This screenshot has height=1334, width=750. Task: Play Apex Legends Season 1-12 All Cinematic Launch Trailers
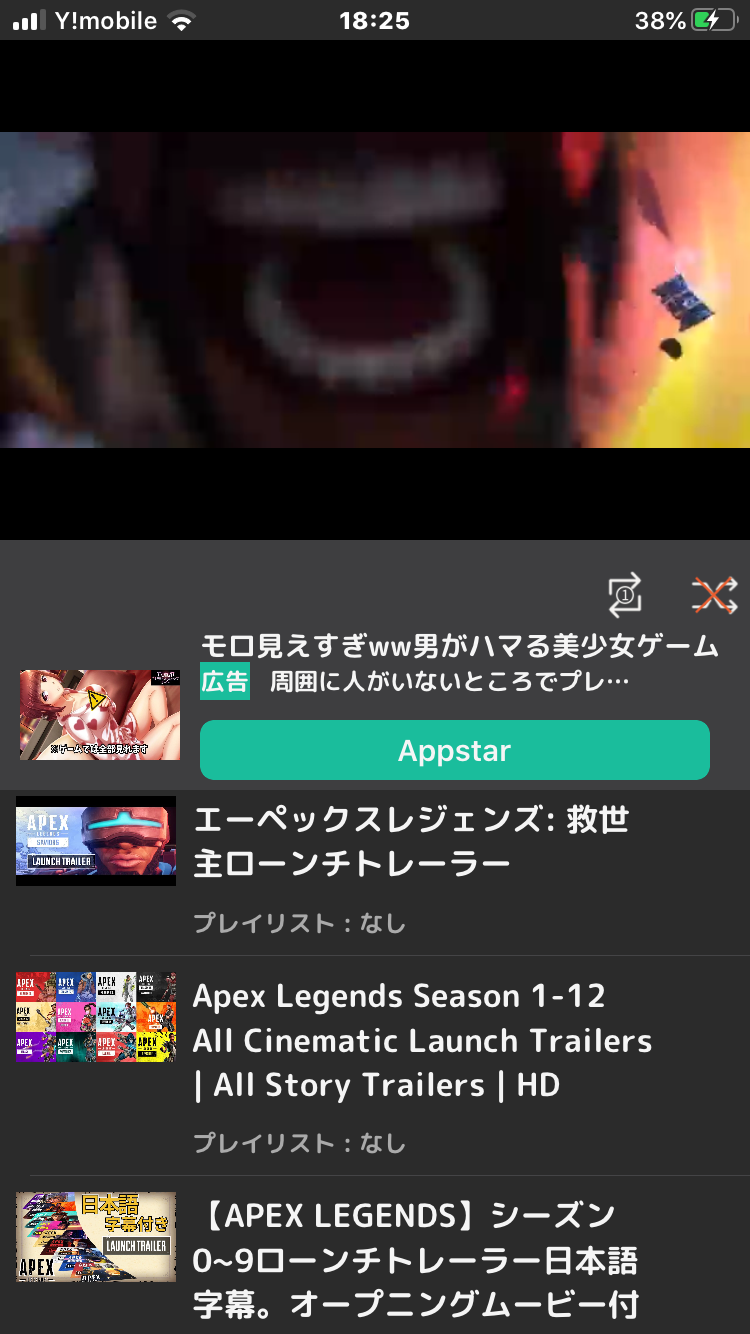(421, 1040)
